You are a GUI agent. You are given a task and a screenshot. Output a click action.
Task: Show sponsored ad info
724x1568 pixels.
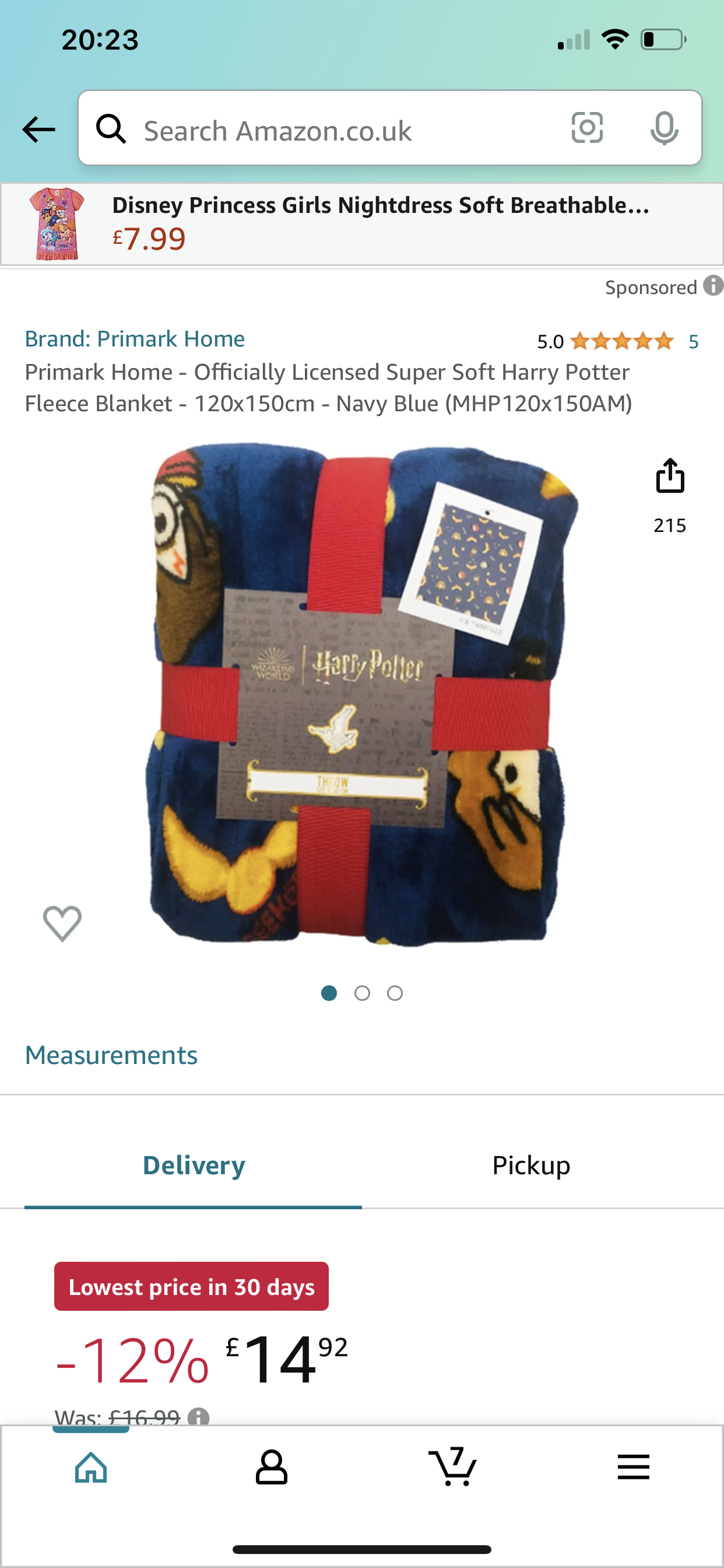pos(712,285)
